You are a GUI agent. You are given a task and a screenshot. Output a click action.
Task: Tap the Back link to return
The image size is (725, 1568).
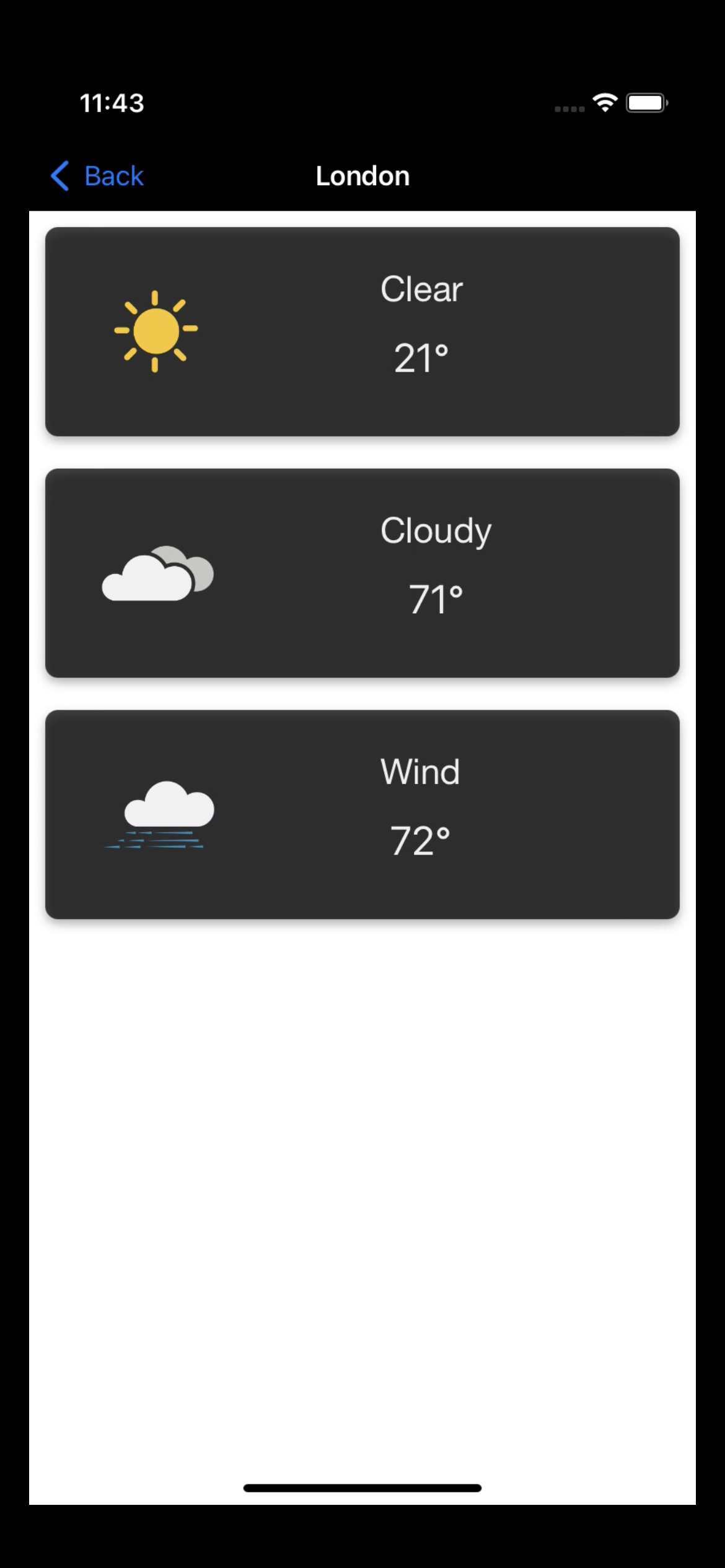[x=115, y=176]
